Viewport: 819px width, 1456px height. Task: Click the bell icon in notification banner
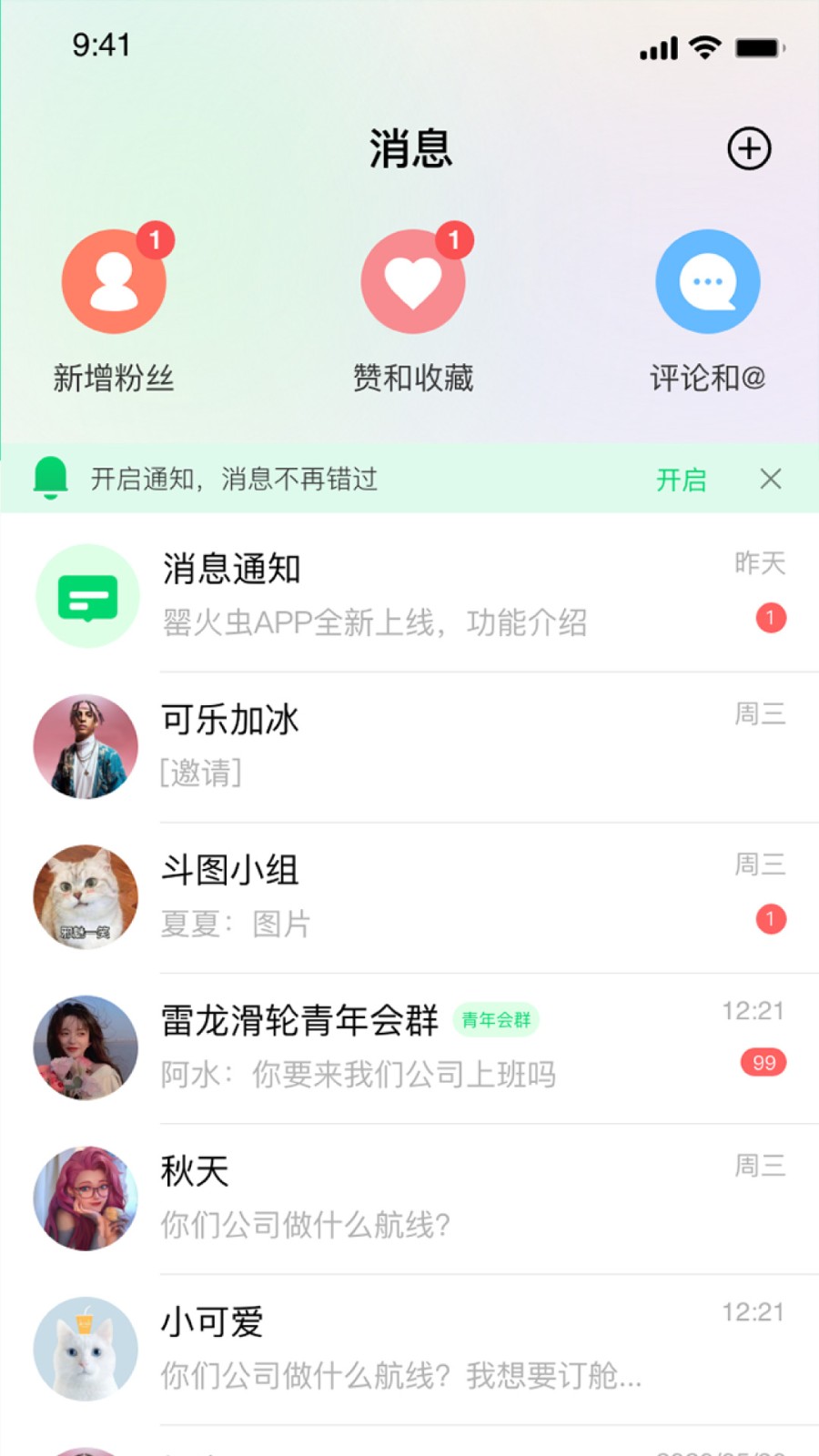tap(52, 479)
